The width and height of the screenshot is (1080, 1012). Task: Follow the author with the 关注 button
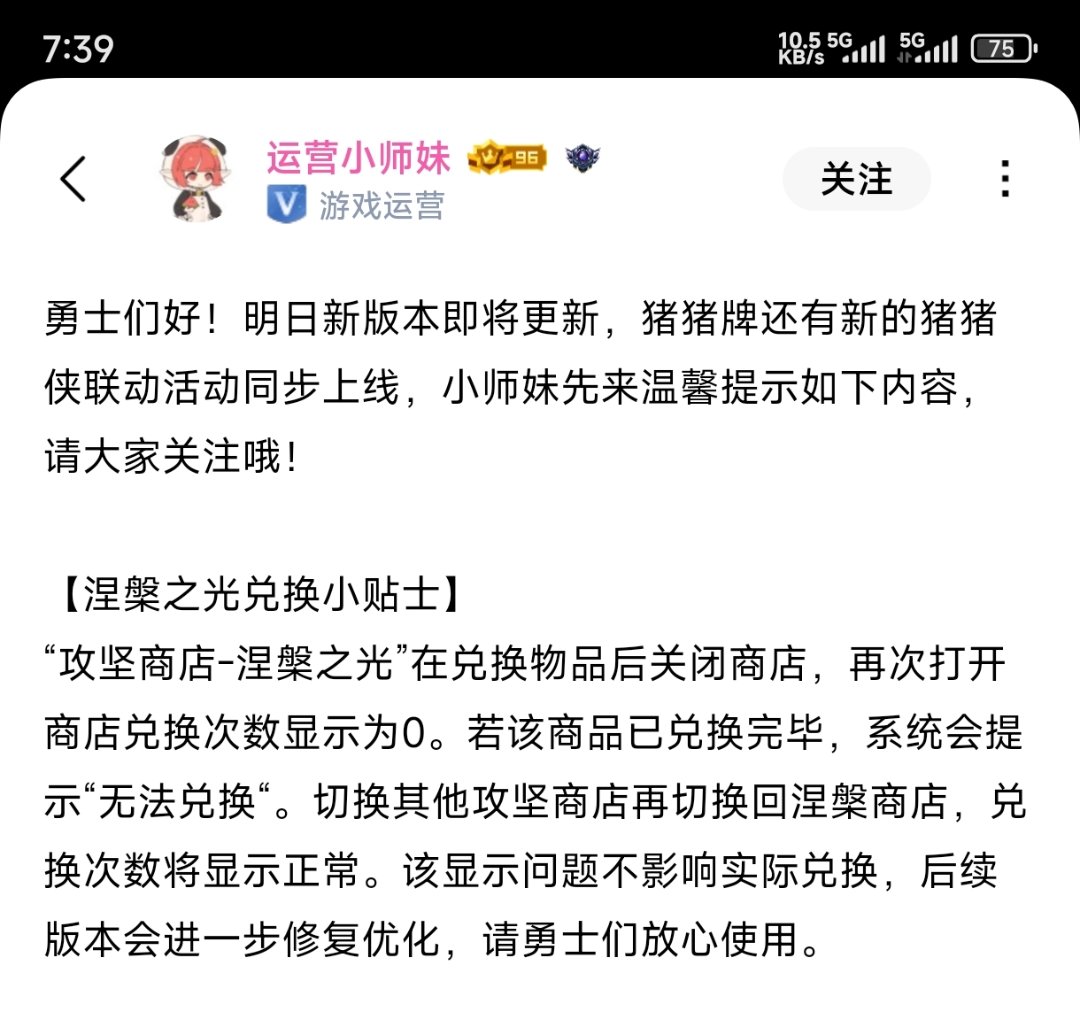point(856,180)
